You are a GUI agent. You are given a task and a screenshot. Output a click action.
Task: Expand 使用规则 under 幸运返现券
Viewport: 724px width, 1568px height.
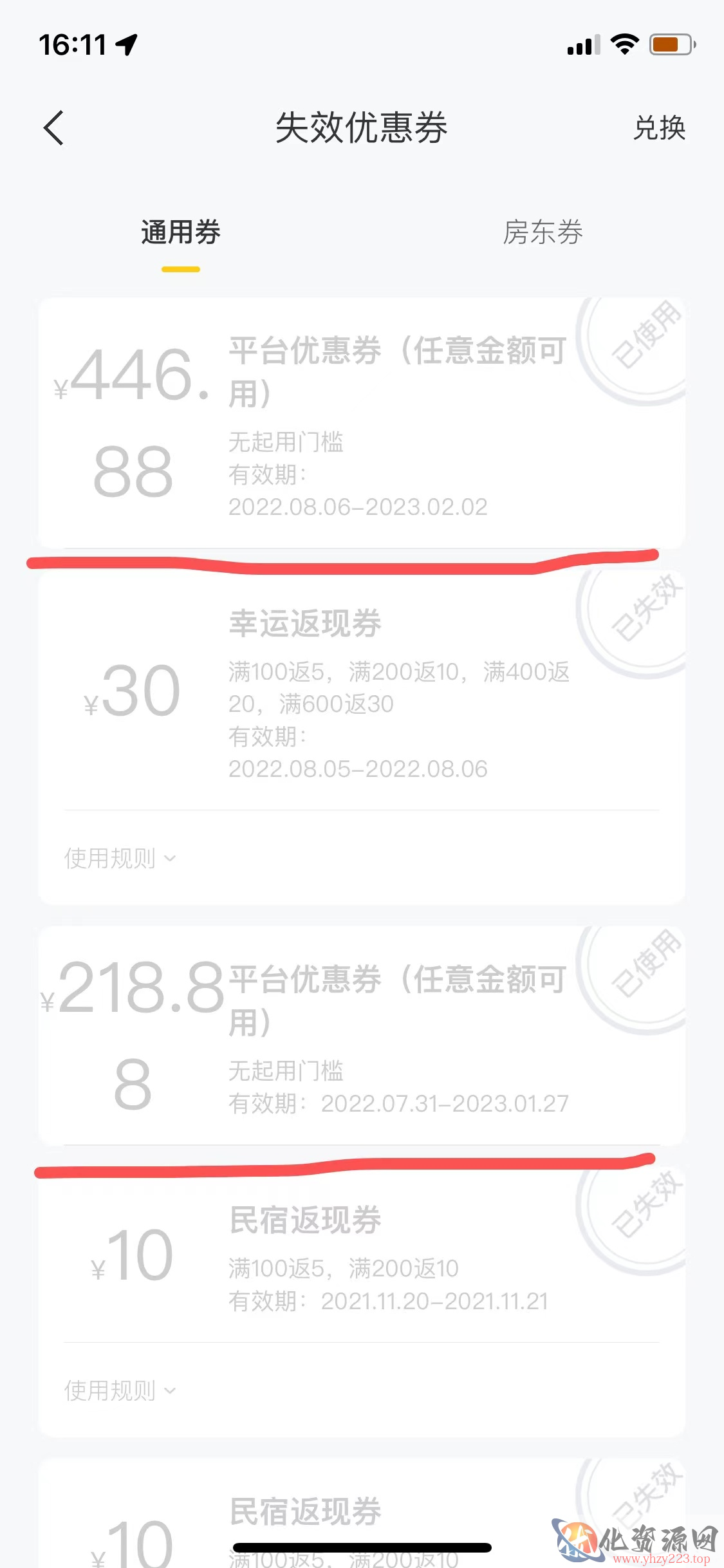point(120,858)
